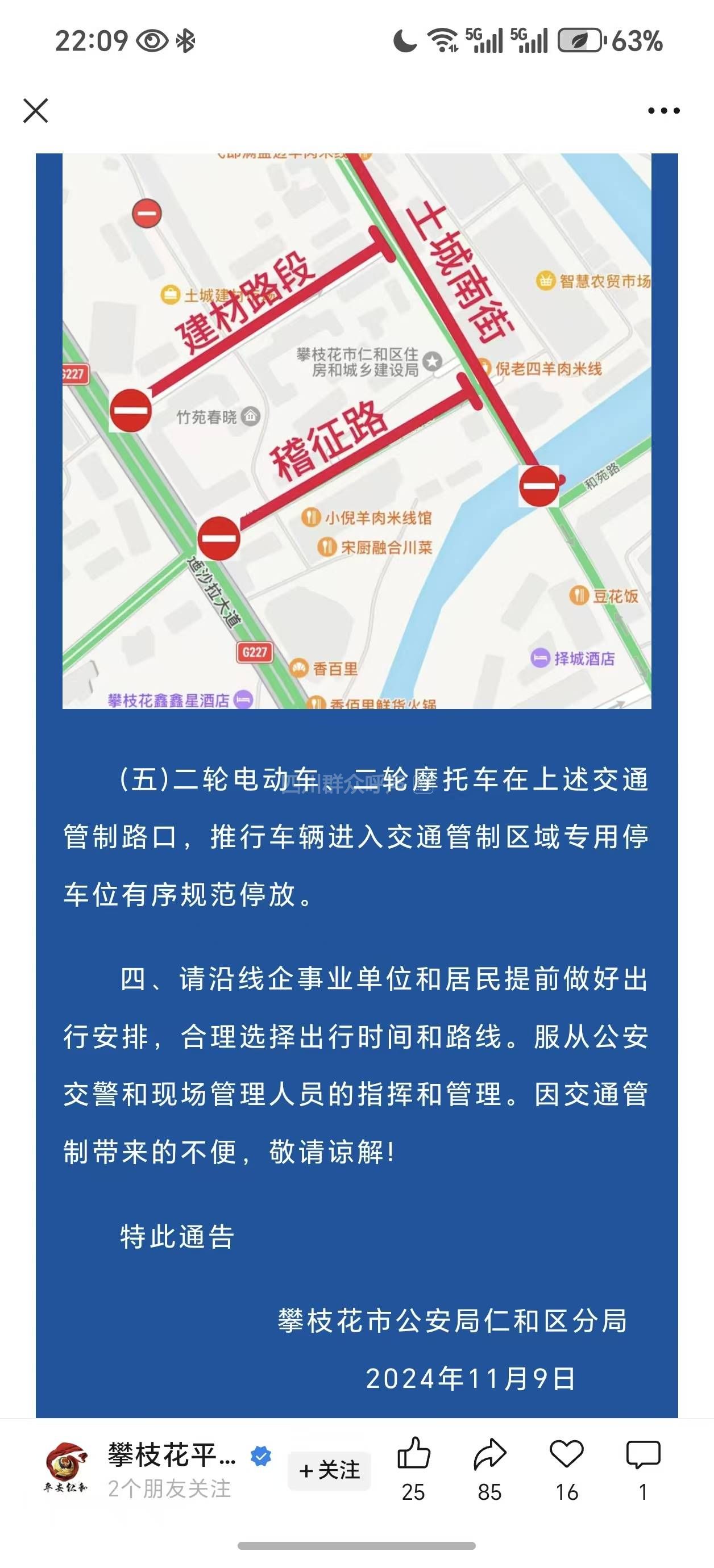Share this traffic notice
This screenshot has width=714, height=1568.
[490, 1456]
